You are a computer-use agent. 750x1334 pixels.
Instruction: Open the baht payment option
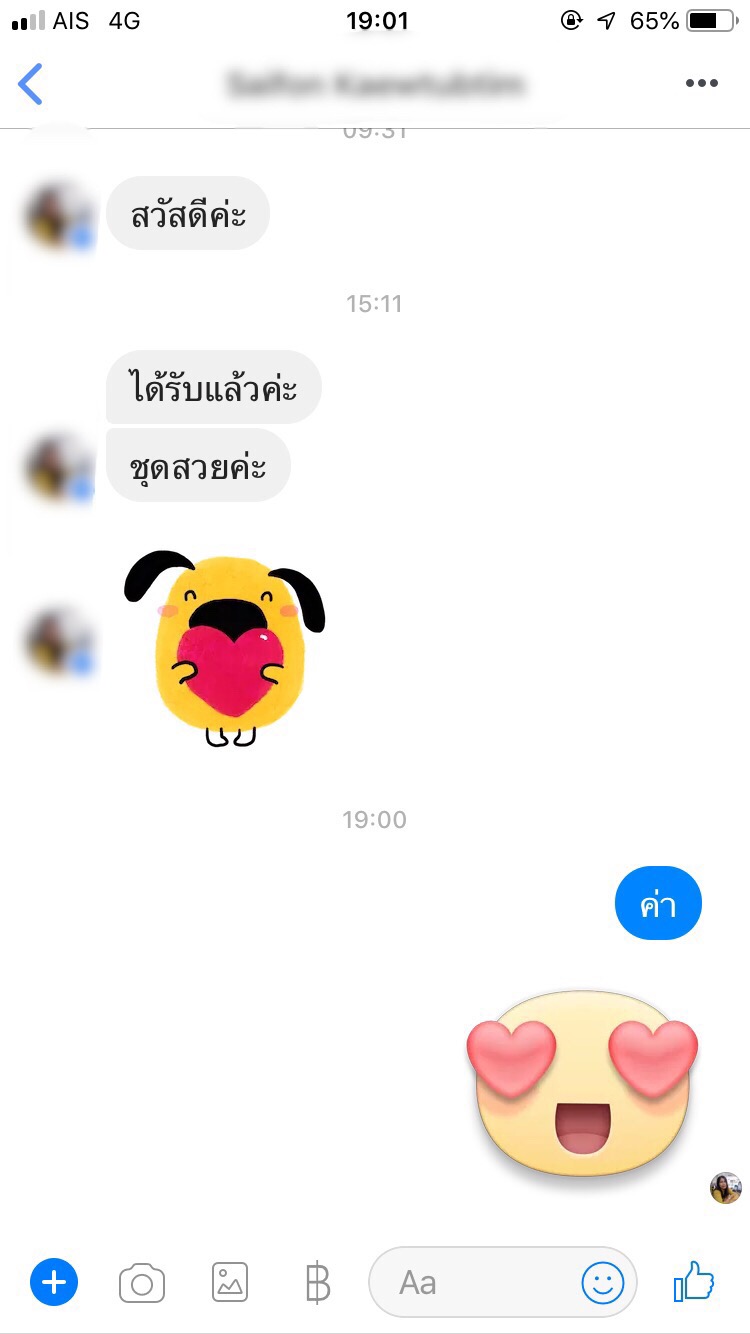tap(317, 1283)
